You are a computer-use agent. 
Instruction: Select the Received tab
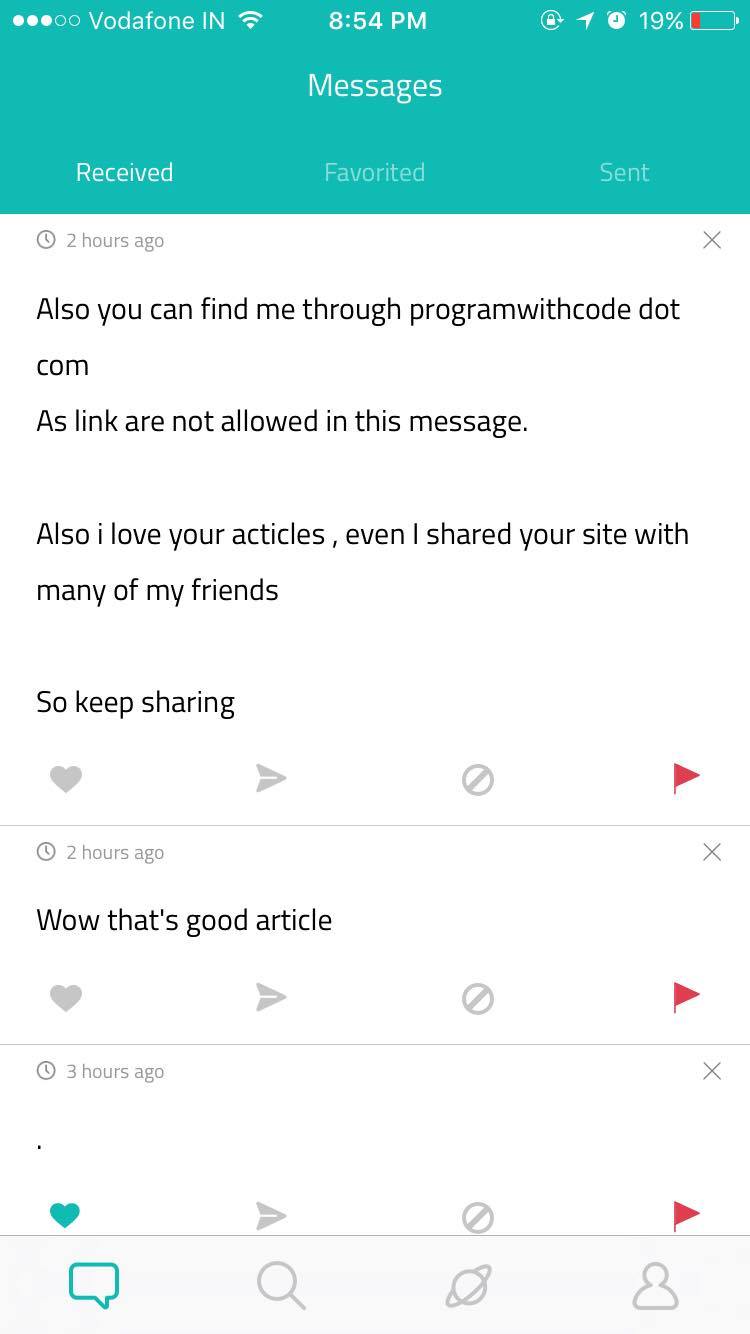tap(125, 172)
